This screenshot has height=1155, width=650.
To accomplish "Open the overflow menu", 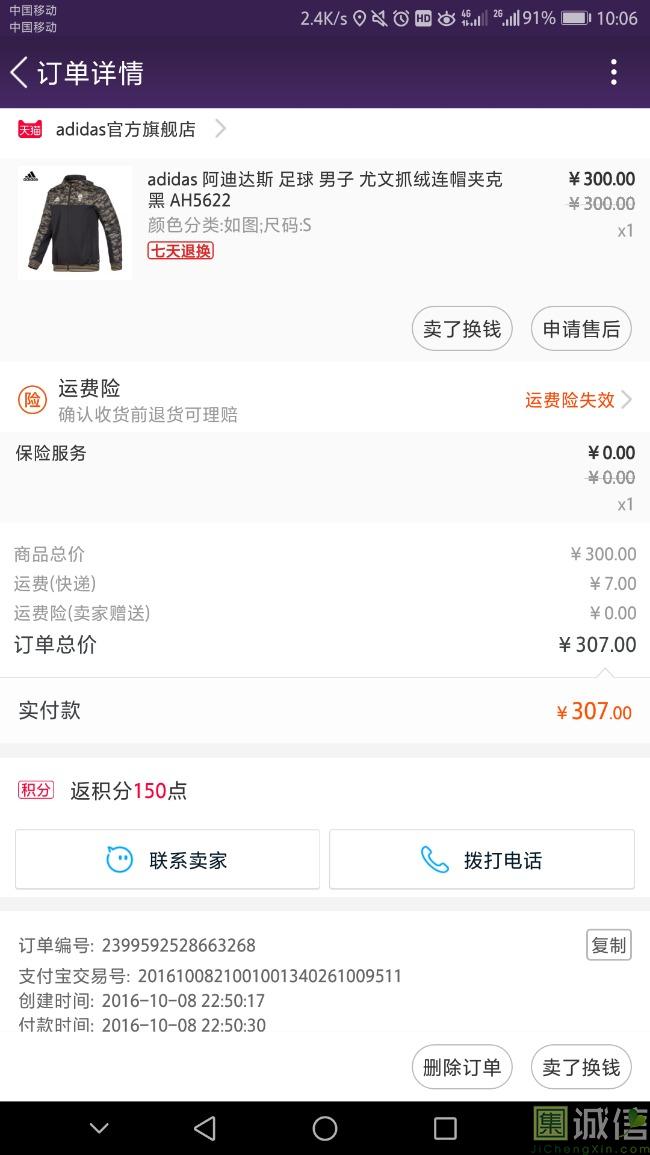I will [613, 73].
